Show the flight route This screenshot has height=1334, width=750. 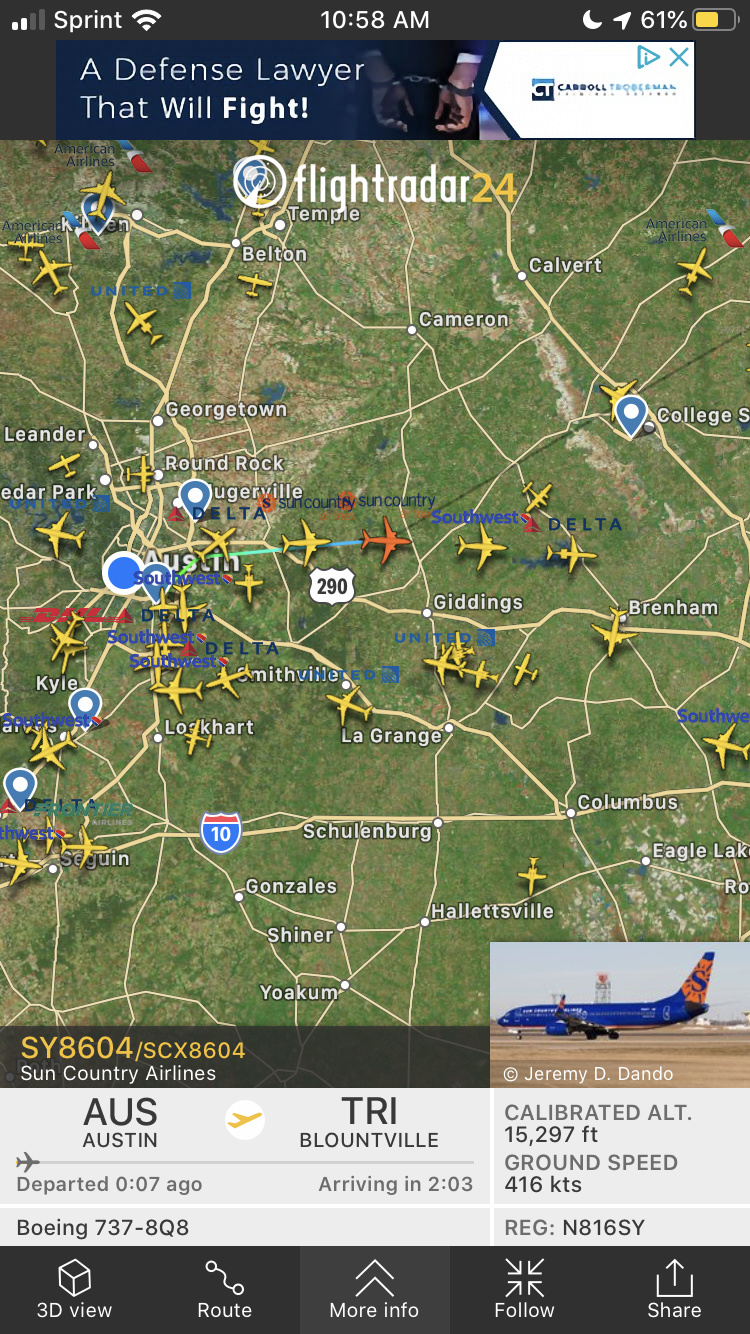pyautogui.click(x=224, y=1290)
